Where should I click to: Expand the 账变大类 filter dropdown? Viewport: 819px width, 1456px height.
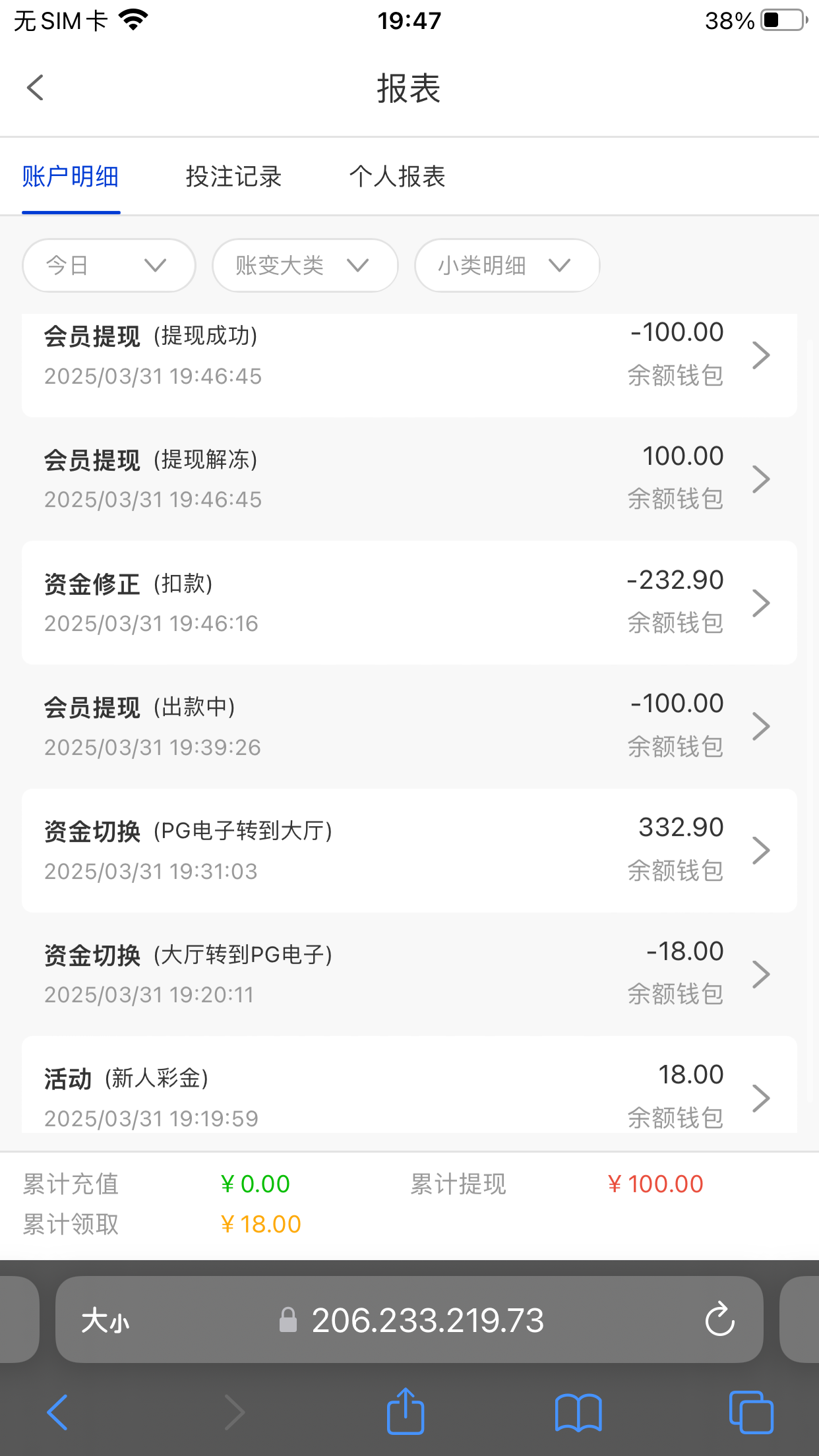click(x=305, y=265)
